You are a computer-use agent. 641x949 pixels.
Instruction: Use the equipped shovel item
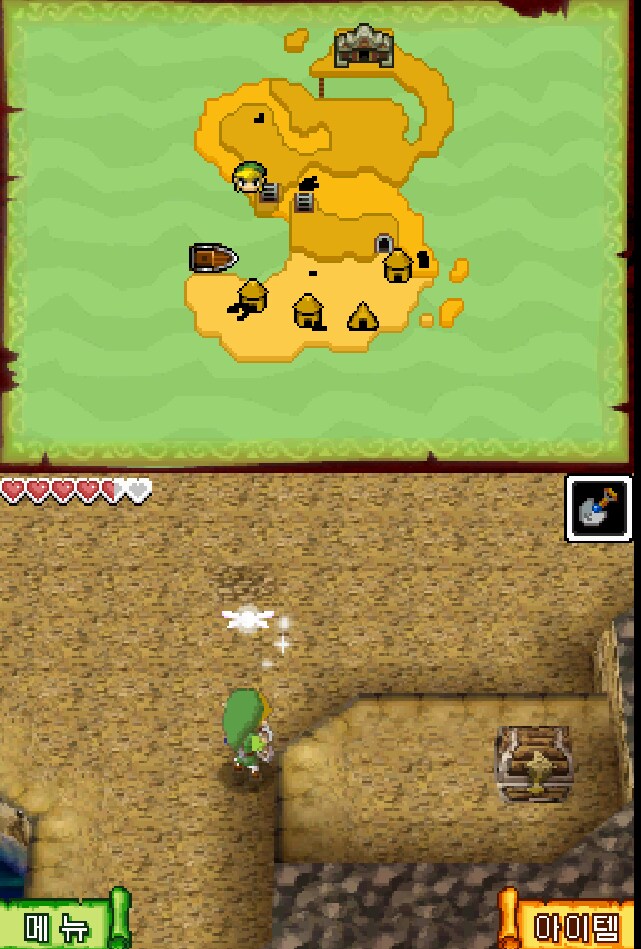click(x=598, y=508)
